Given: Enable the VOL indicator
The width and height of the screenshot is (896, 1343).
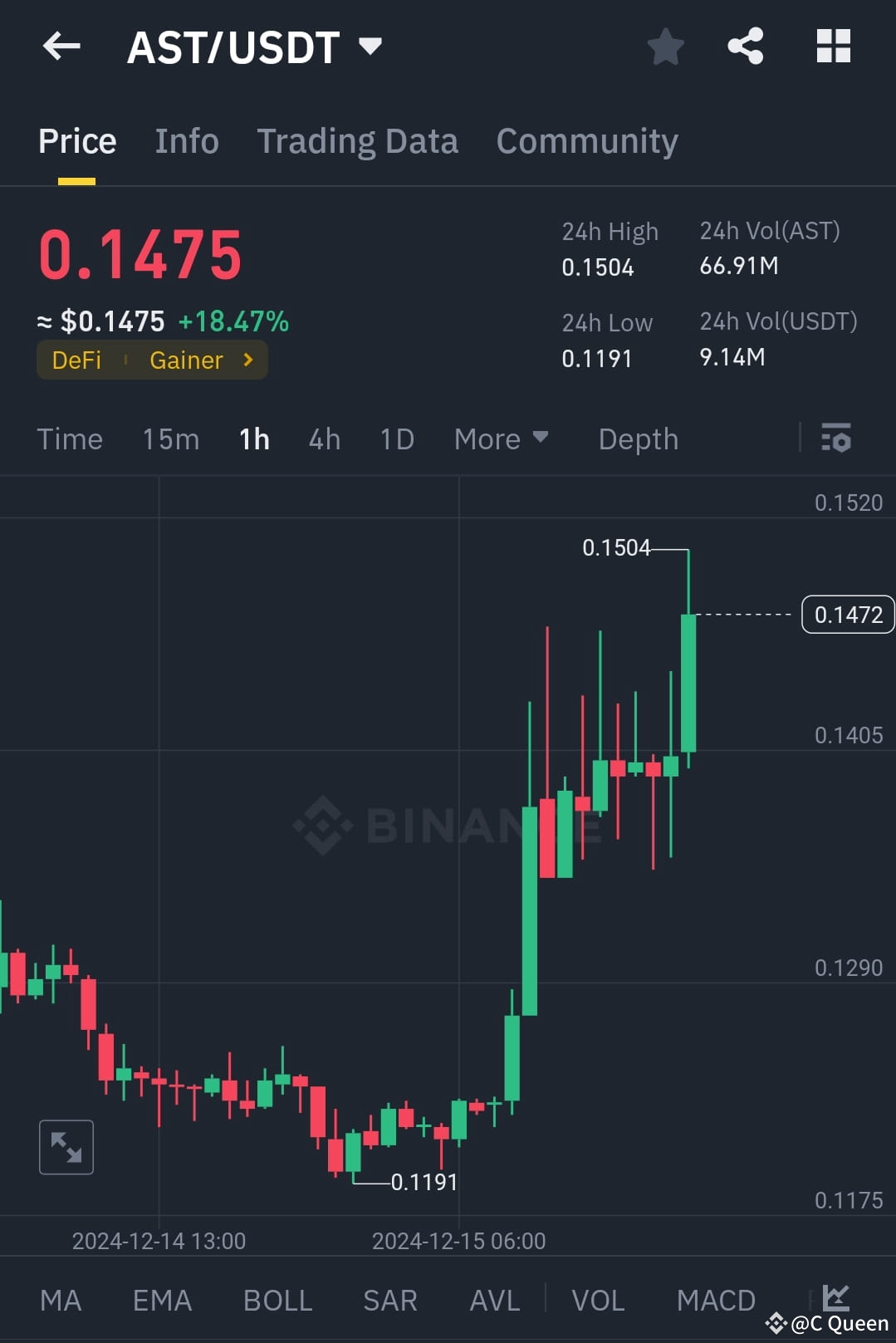Looking at the screenshot, I should pos(597,1301).
